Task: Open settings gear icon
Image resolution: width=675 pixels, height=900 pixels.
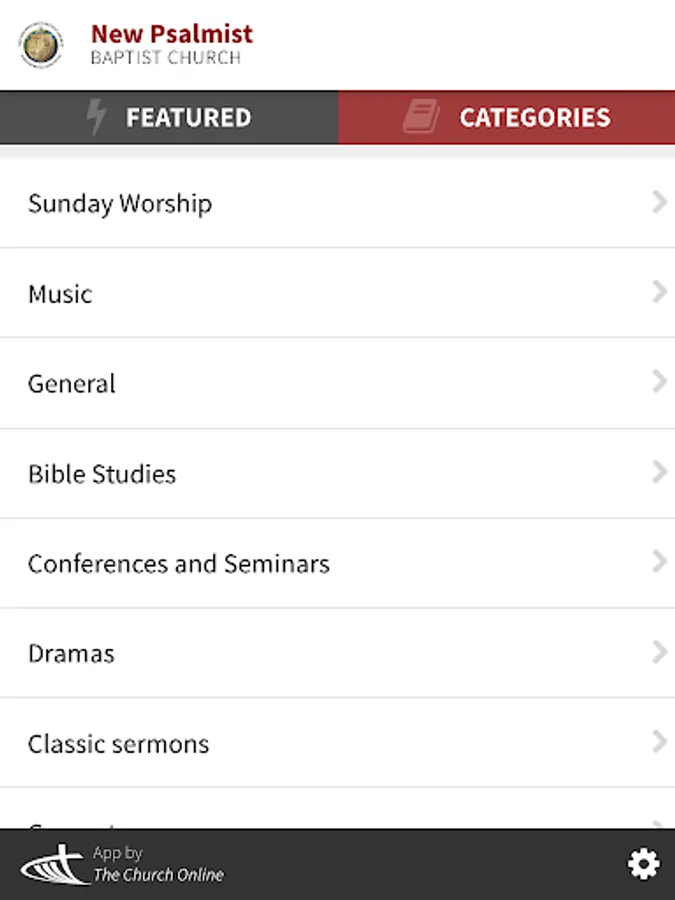Action: [x=643, y=864]
